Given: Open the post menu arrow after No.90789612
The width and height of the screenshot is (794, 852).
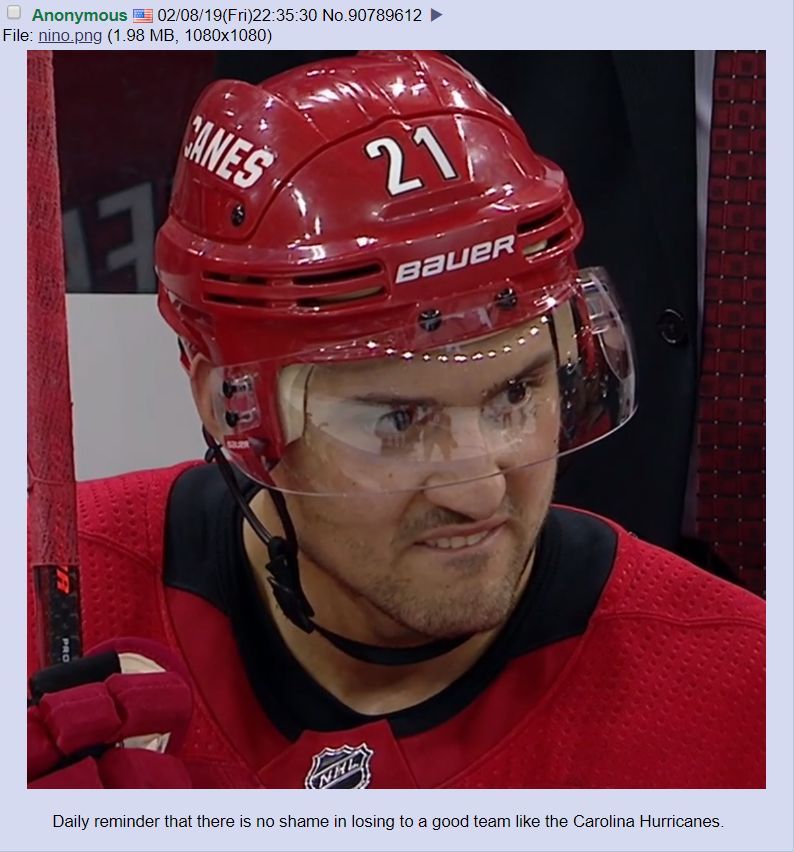Looking at the screenshot, I should tap(436, 15).
